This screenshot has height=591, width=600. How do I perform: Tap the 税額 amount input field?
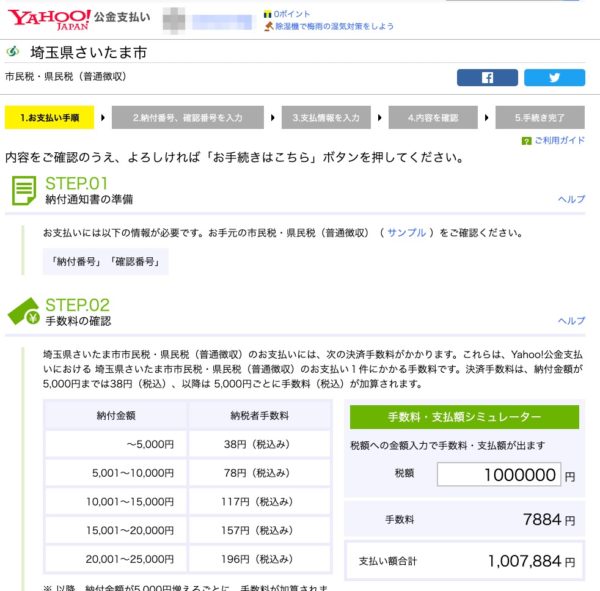tap(499, 476)
